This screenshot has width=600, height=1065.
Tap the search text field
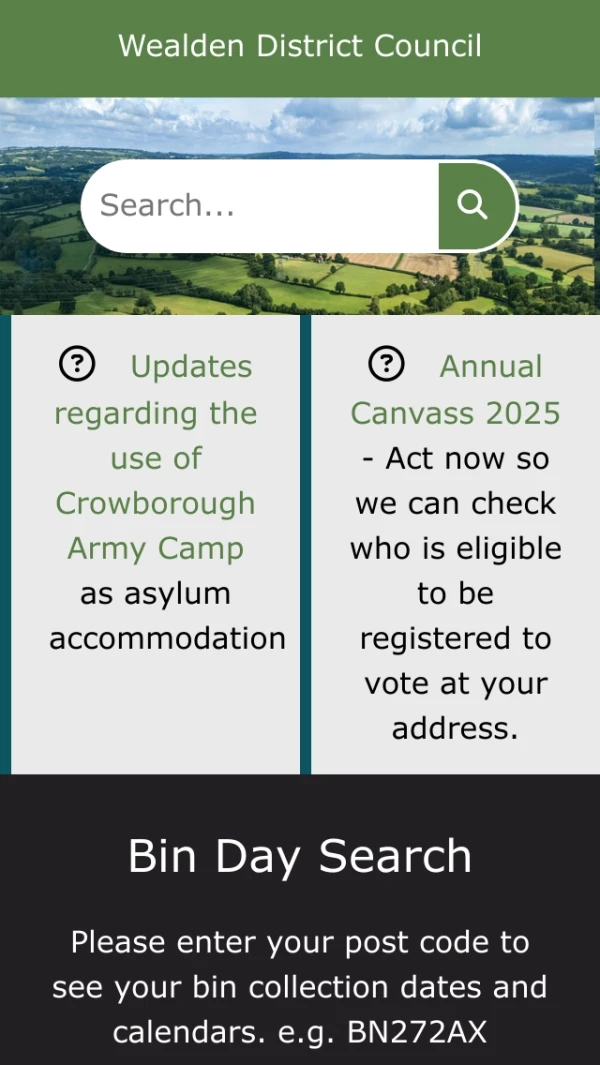260,206
